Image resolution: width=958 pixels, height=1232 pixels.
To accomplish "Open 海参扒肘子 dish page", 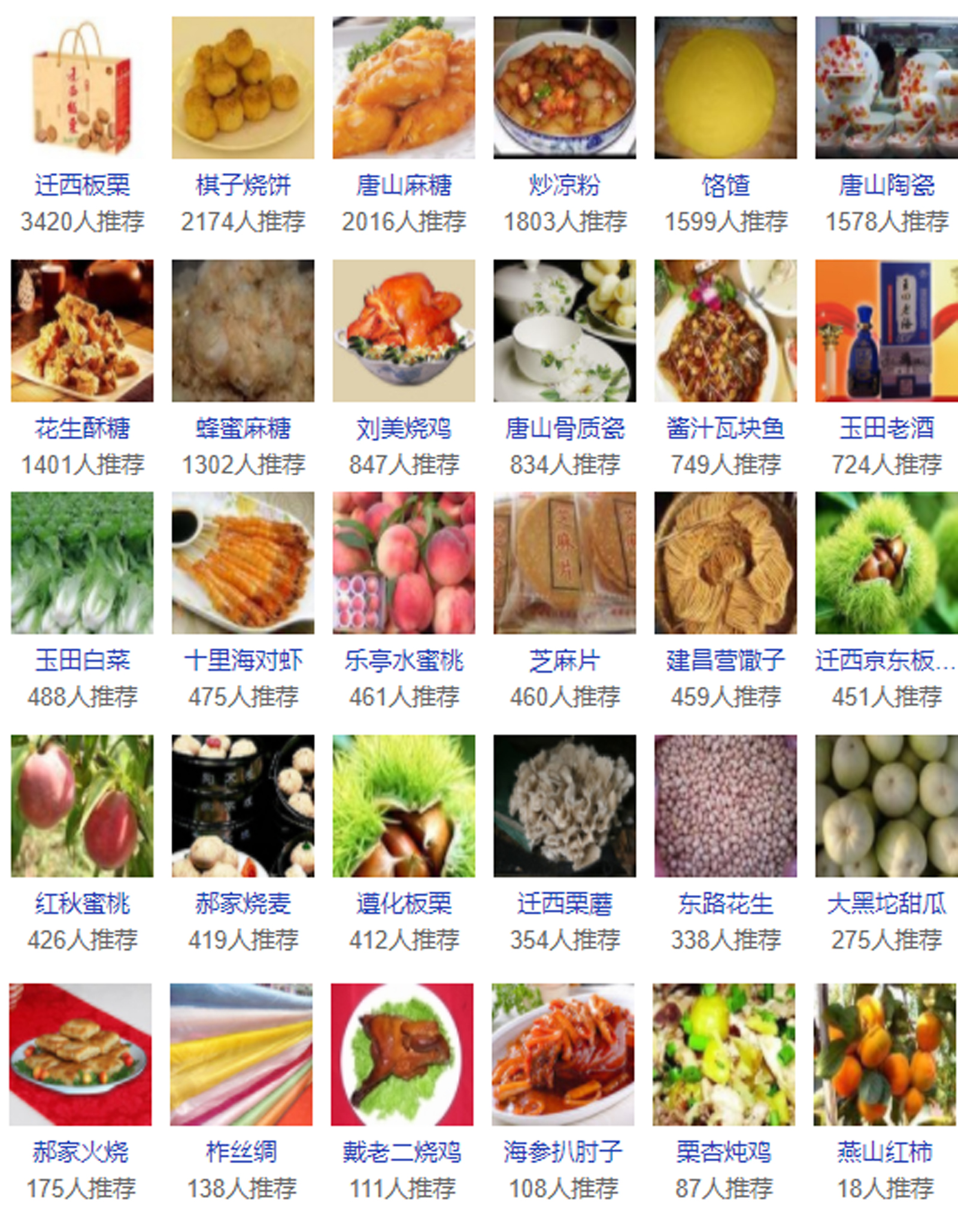I will tap(563, 1151).
